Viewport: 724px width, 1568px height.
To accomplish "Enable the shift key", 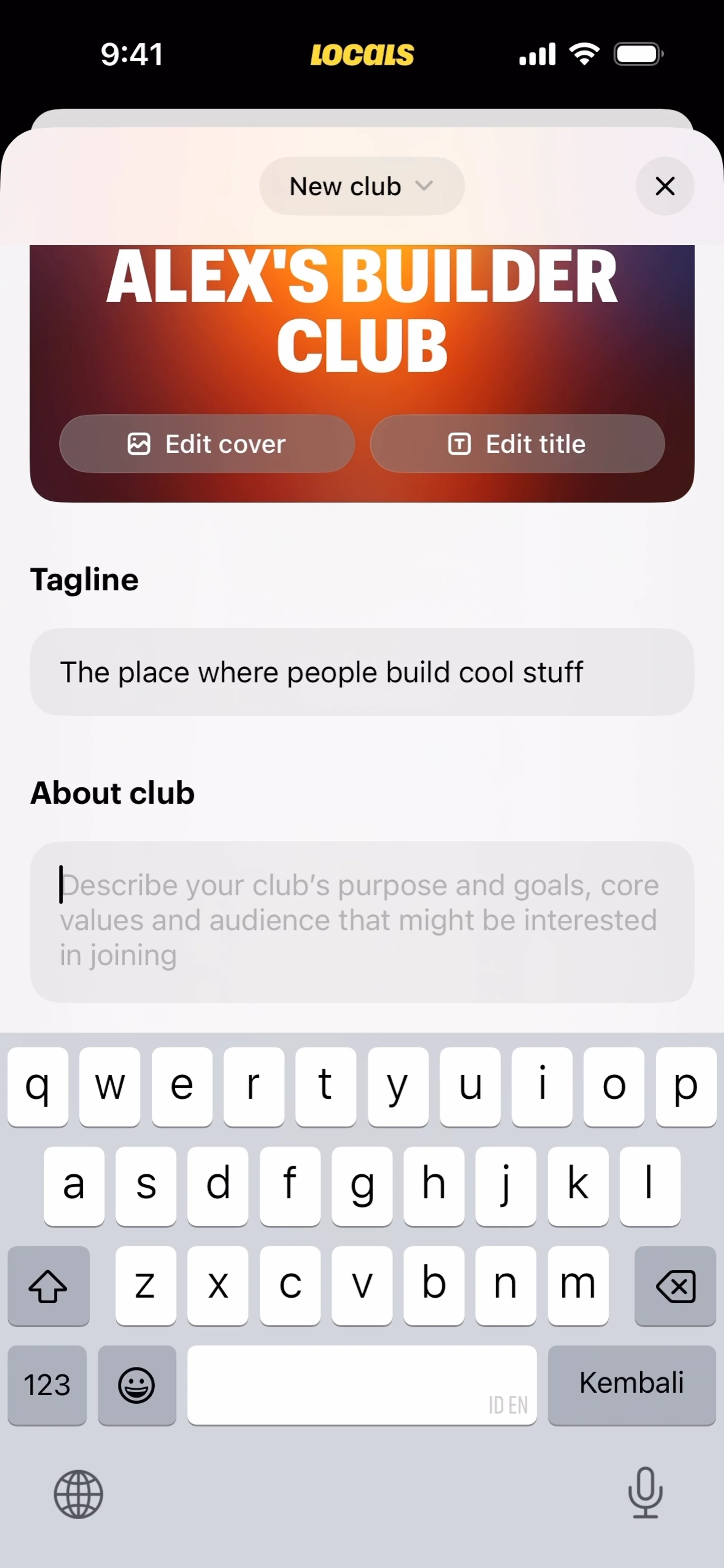I will tap(48, 1286).
